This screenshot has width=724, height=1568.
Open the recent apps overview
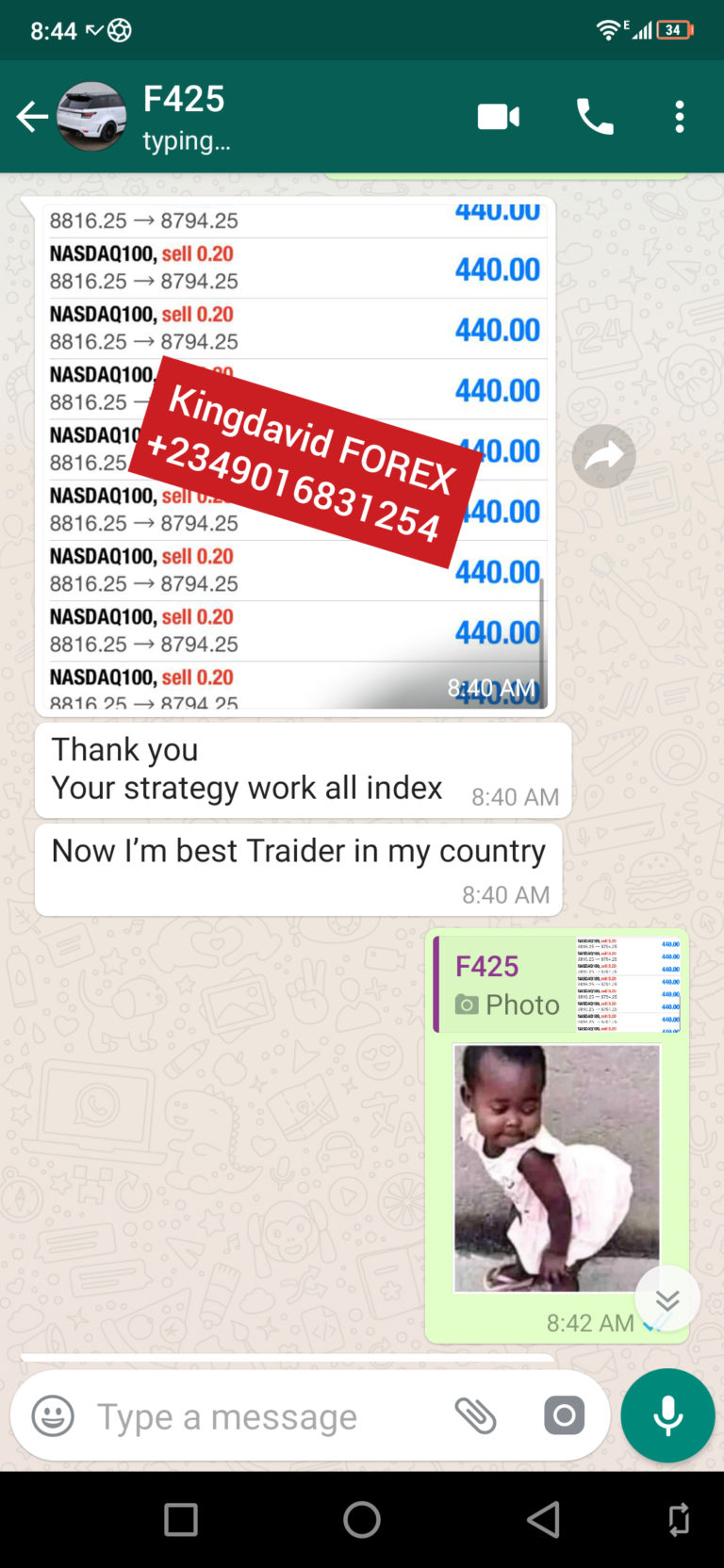(x=181, y=1519)
